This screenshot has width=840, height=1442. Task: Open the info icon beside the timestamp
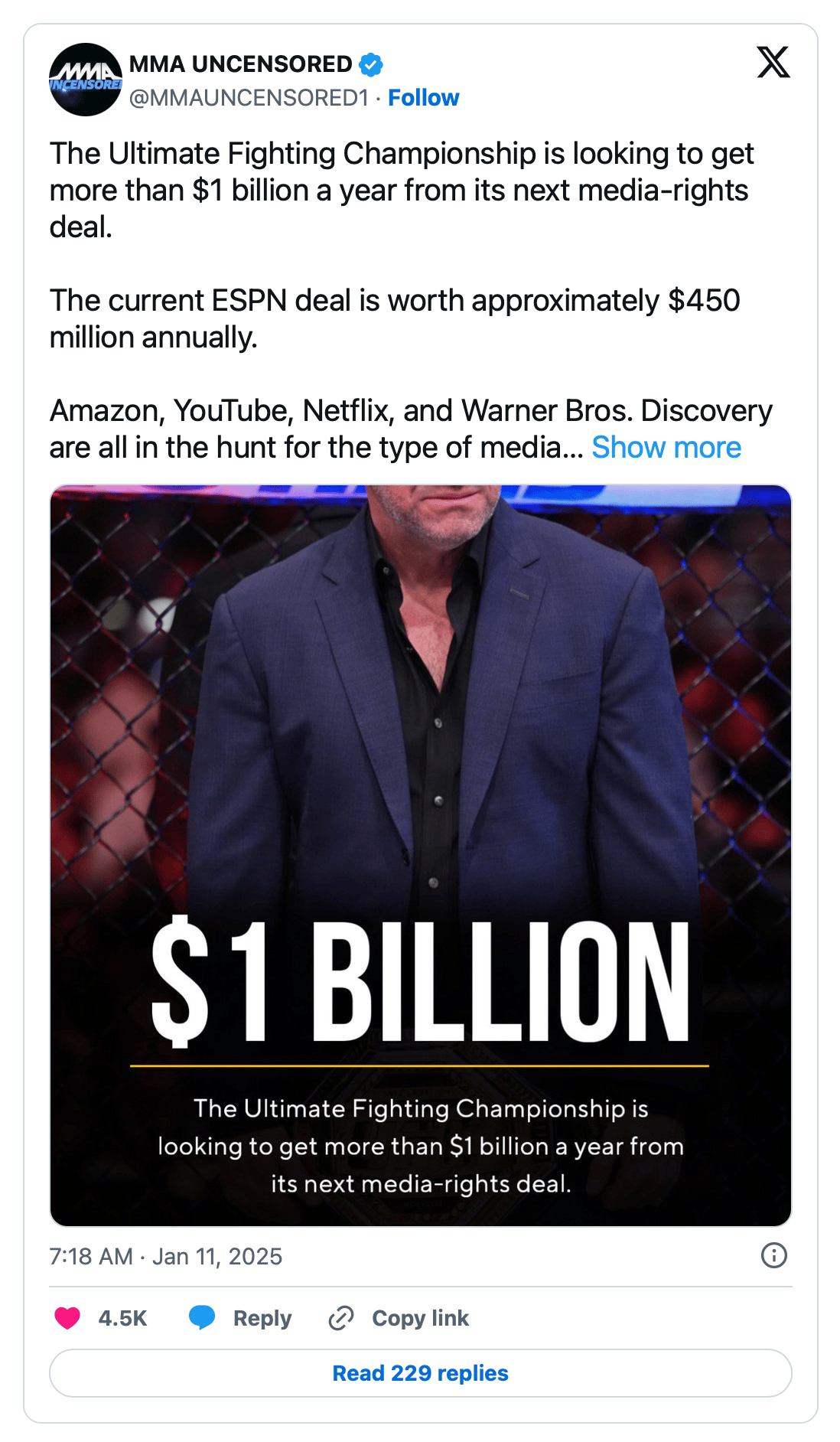click(x=773, y=1255)
